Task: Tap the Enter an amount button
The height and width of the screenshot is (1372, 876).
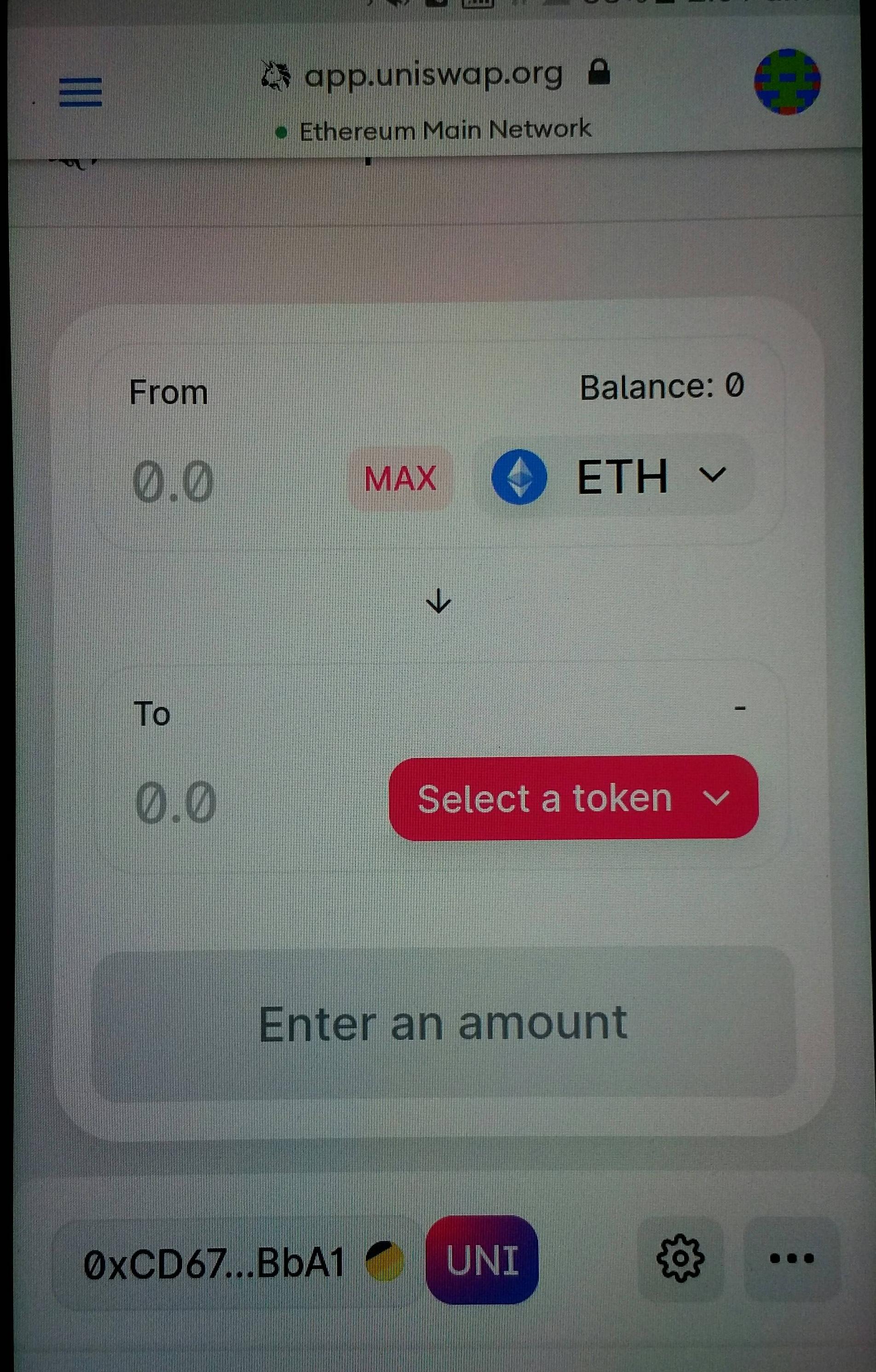Action: click(x=443, y=1024)
